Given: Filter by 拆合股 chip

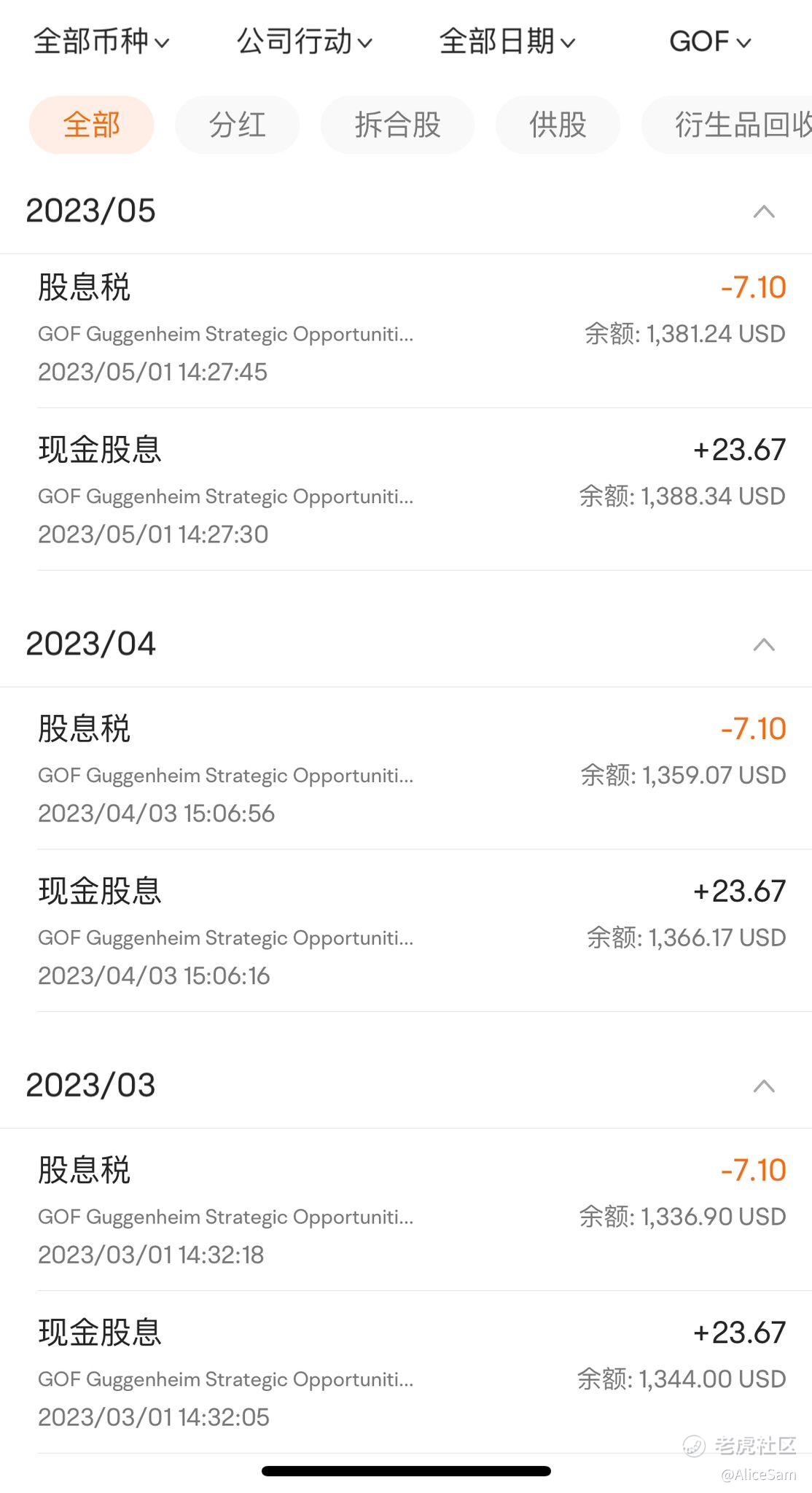Looking at the screenshot, I should click(398, 125).
